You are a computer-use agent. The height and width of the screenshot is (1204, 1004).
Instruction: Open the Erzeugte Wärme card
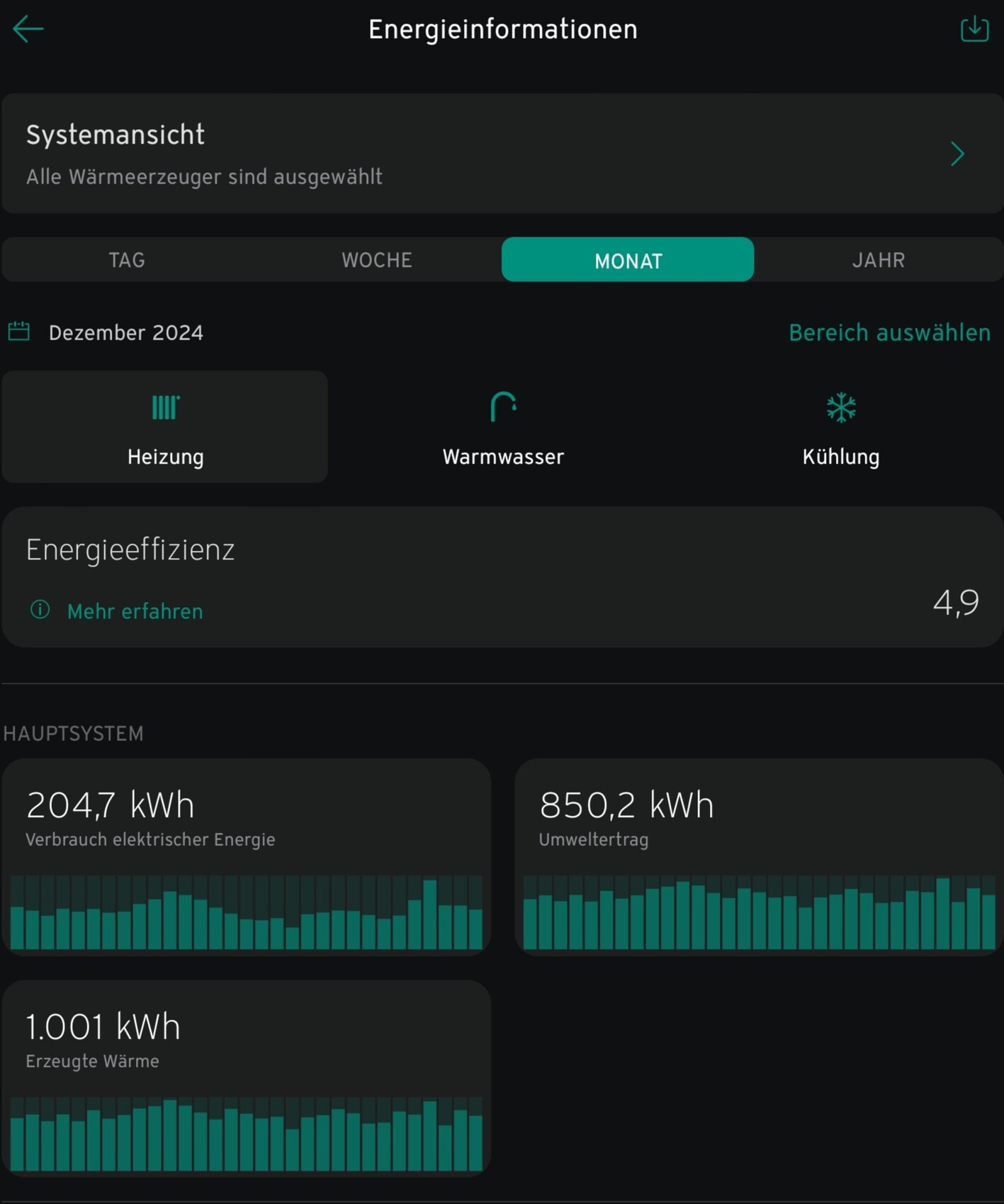[247, 1079]
